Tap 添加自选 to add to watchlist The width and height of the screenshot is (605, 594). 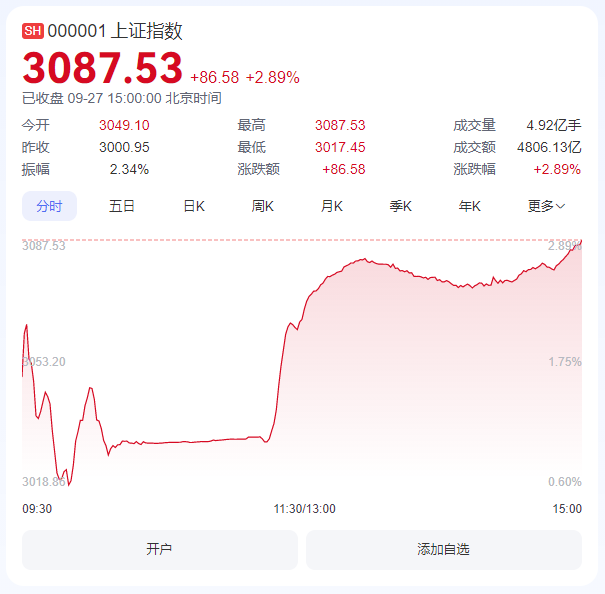pos(443,549)
